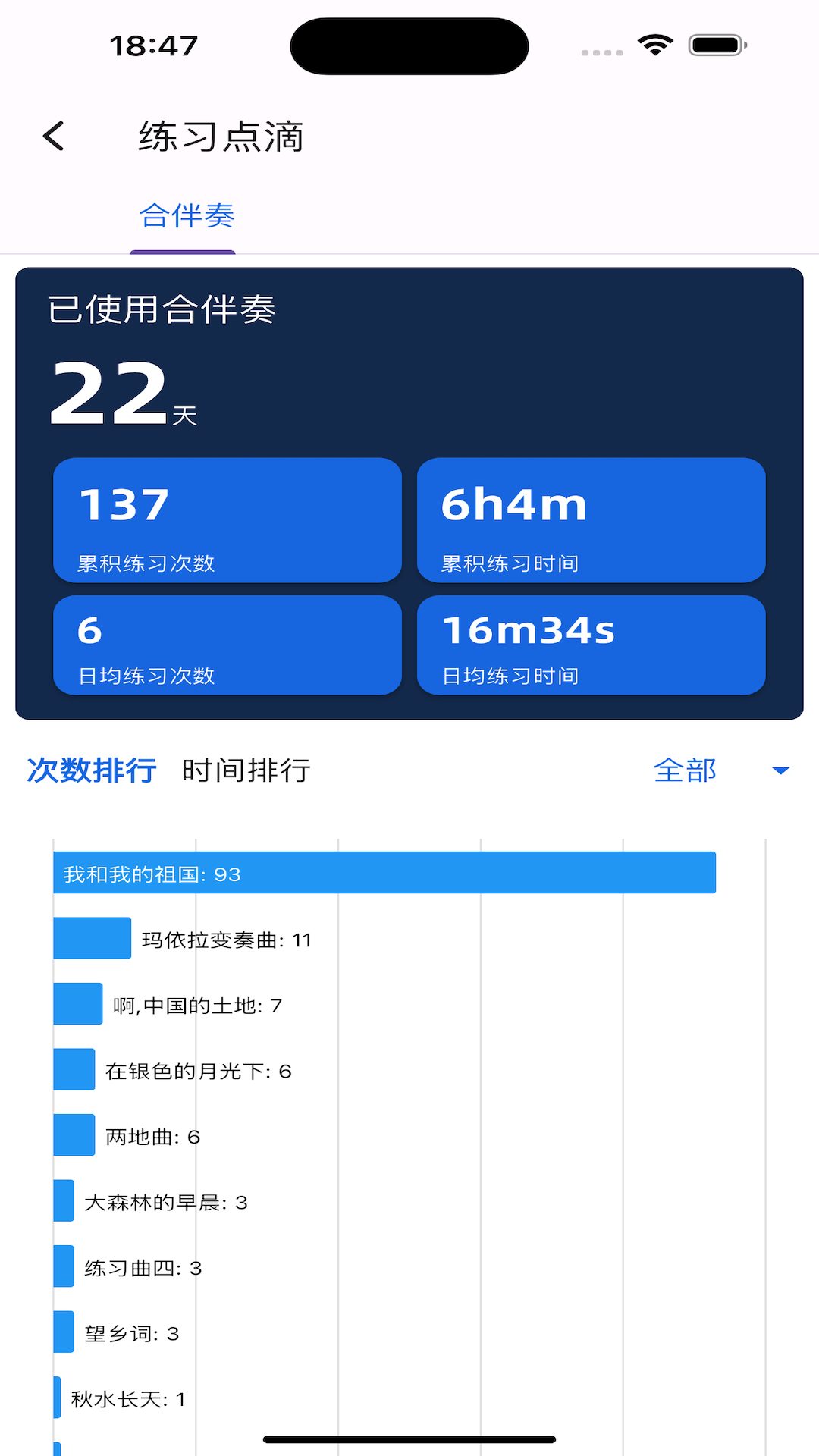The width and height of the screenshot is (819, 1456).
Task: Tap the 日均练习时间 16m34s card
Action: coord(591,645)
